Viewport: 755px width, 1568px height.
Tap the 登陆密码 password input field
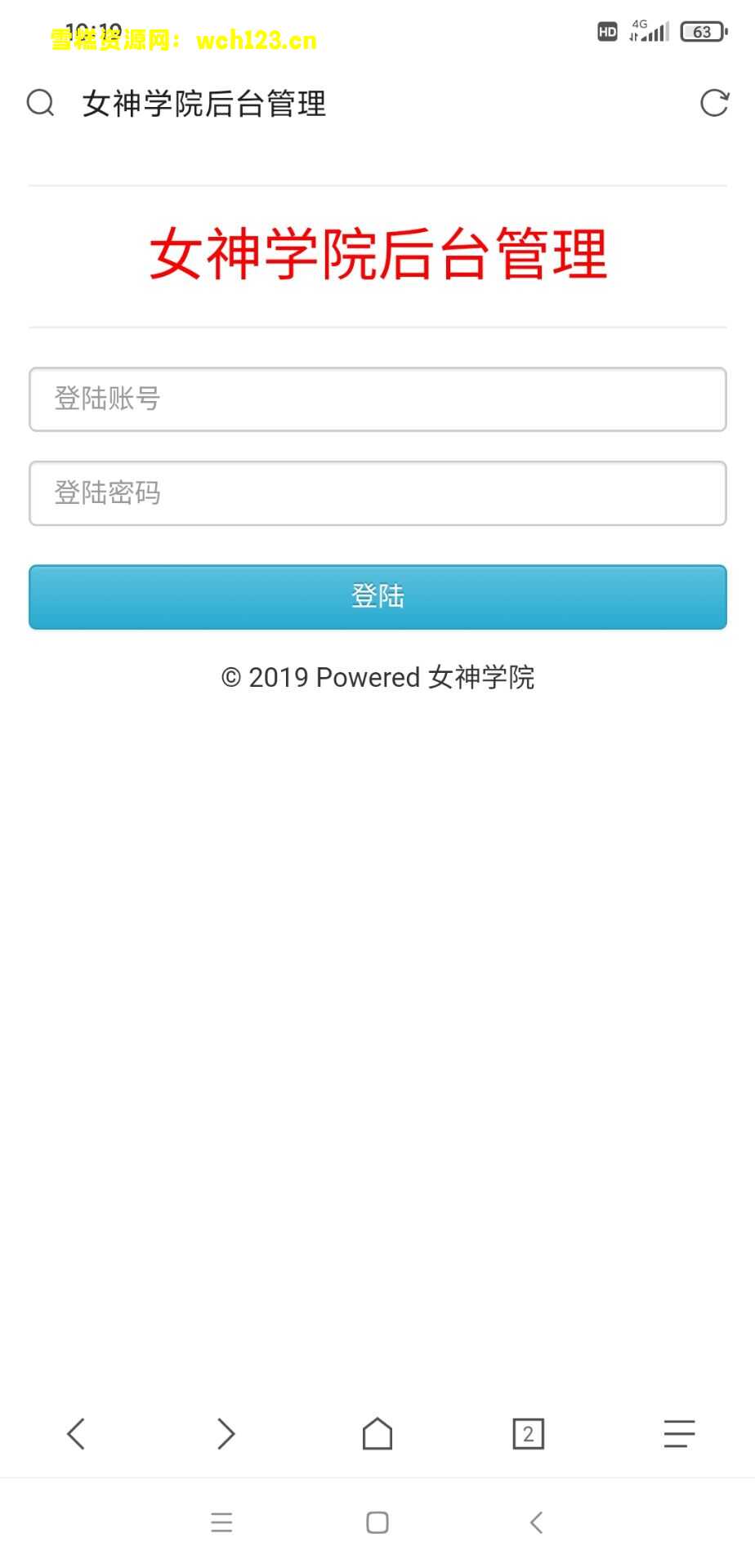click(x=377, y=492)
